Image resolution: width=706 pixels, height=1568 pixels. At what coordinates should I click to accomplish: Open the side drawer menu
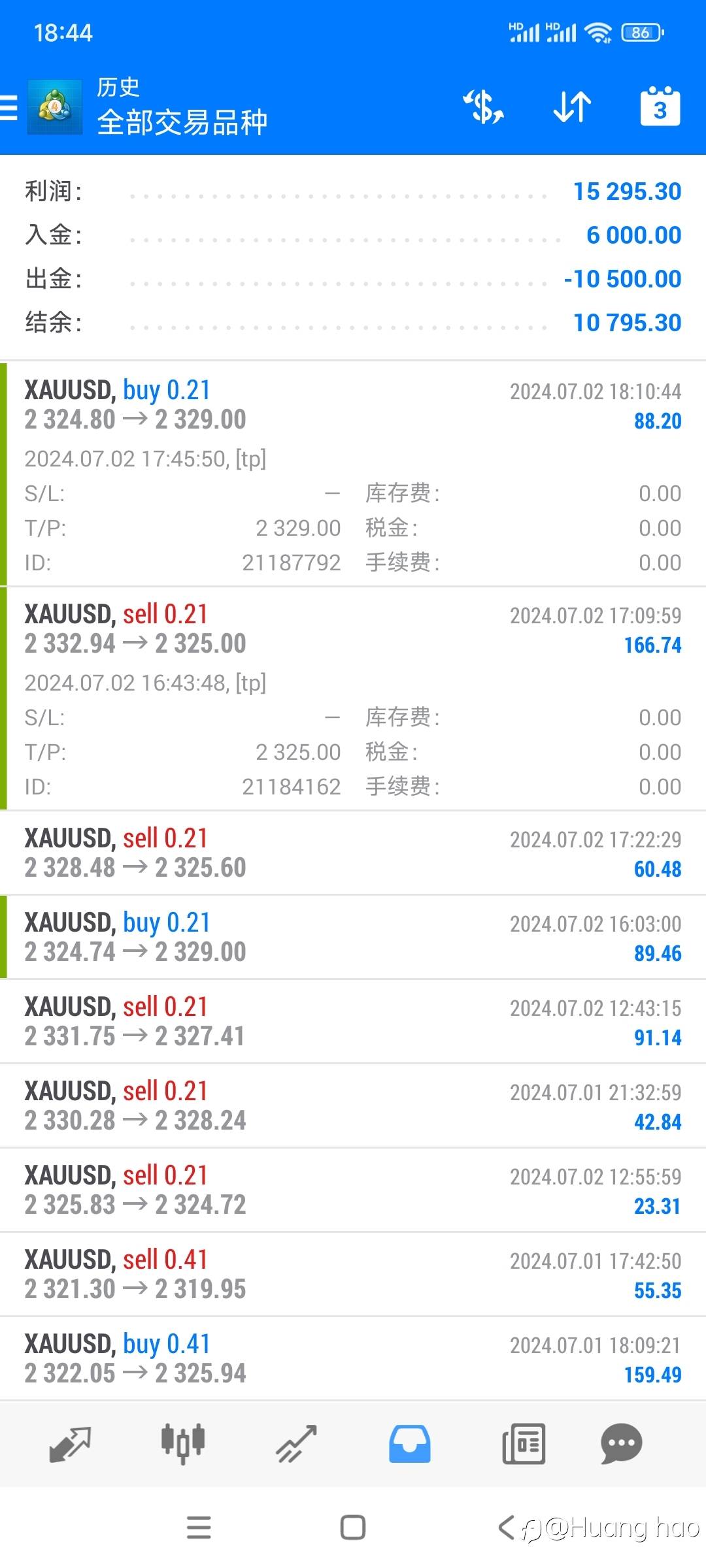pyautogui.click(x=9, y=107)
